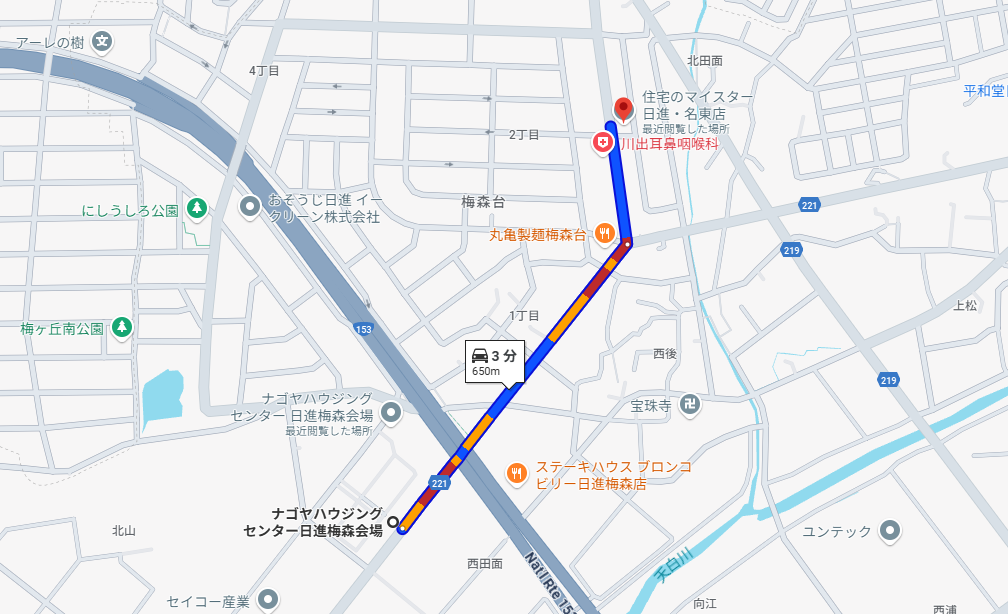
Task: Open おそうじ日進 イークリーン株式会社 marker
Action: [x=250, y=206]
